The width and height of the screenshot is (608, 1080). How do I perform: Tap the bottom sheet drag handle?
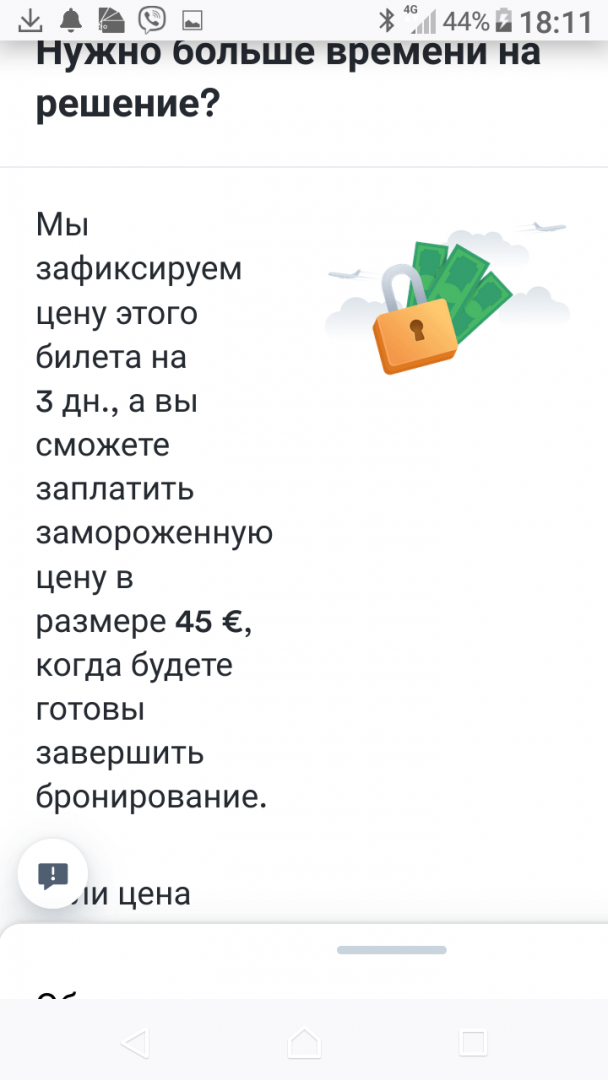[391, 949]
